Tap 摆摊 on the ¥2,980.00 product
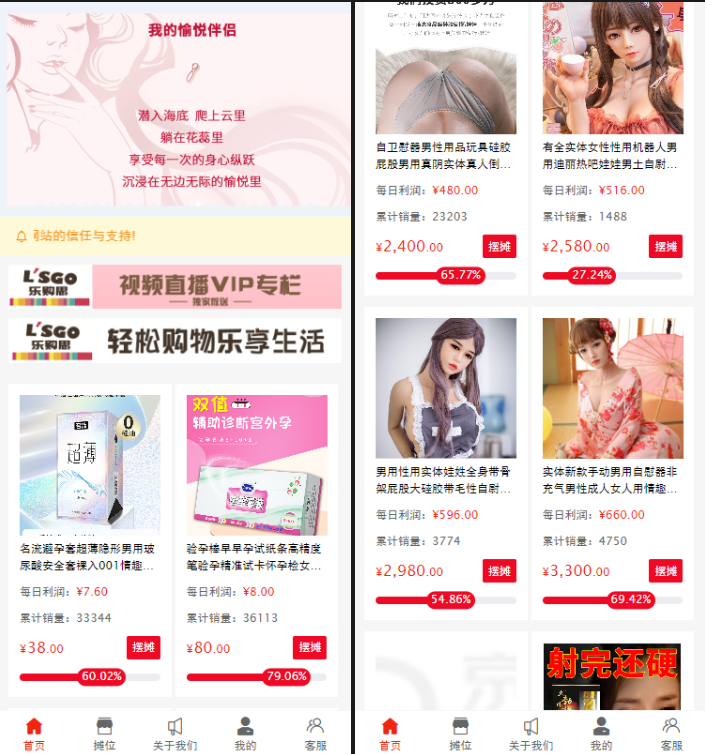 (499, 570)
